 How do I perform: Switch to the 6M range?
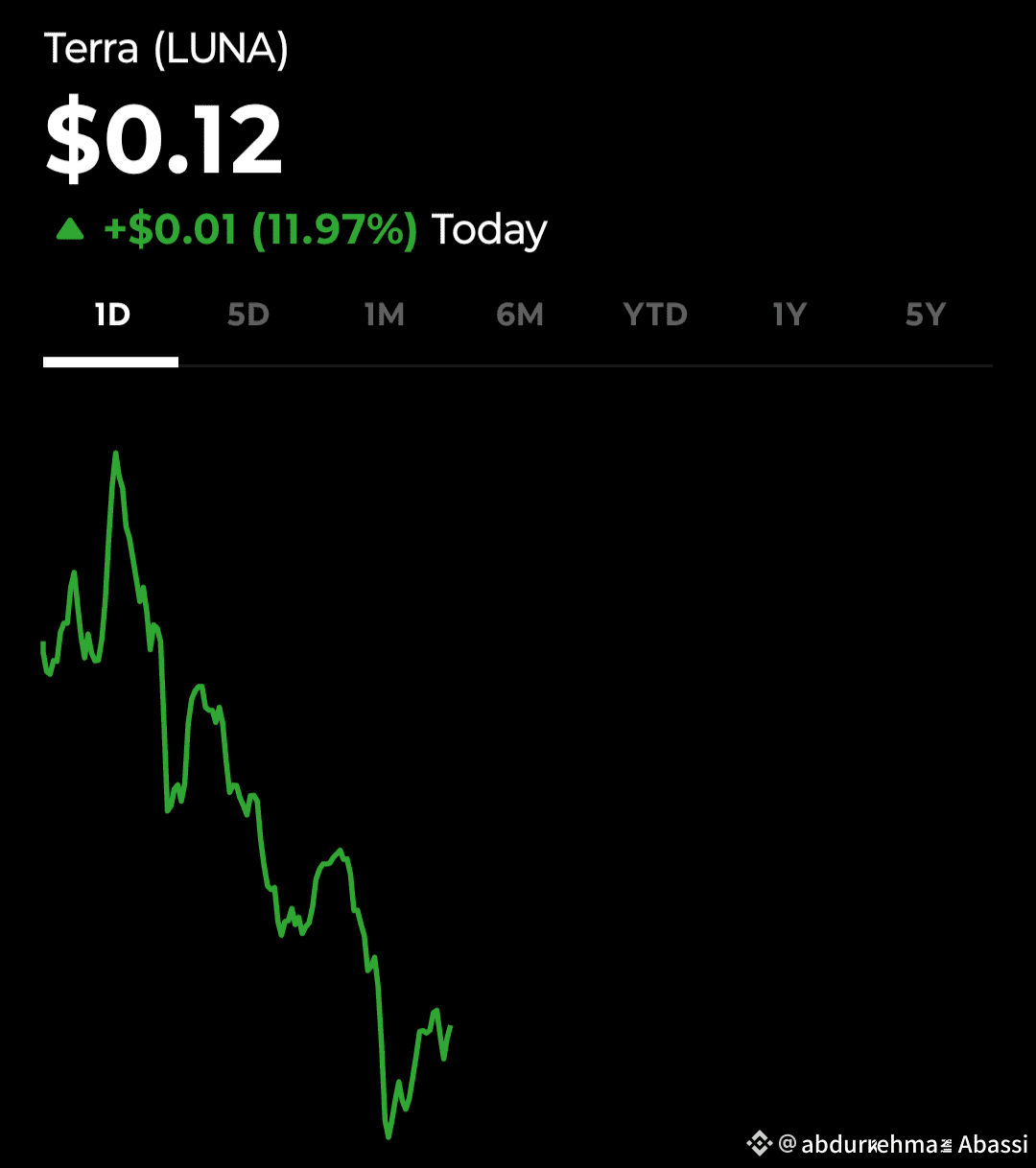520,315
